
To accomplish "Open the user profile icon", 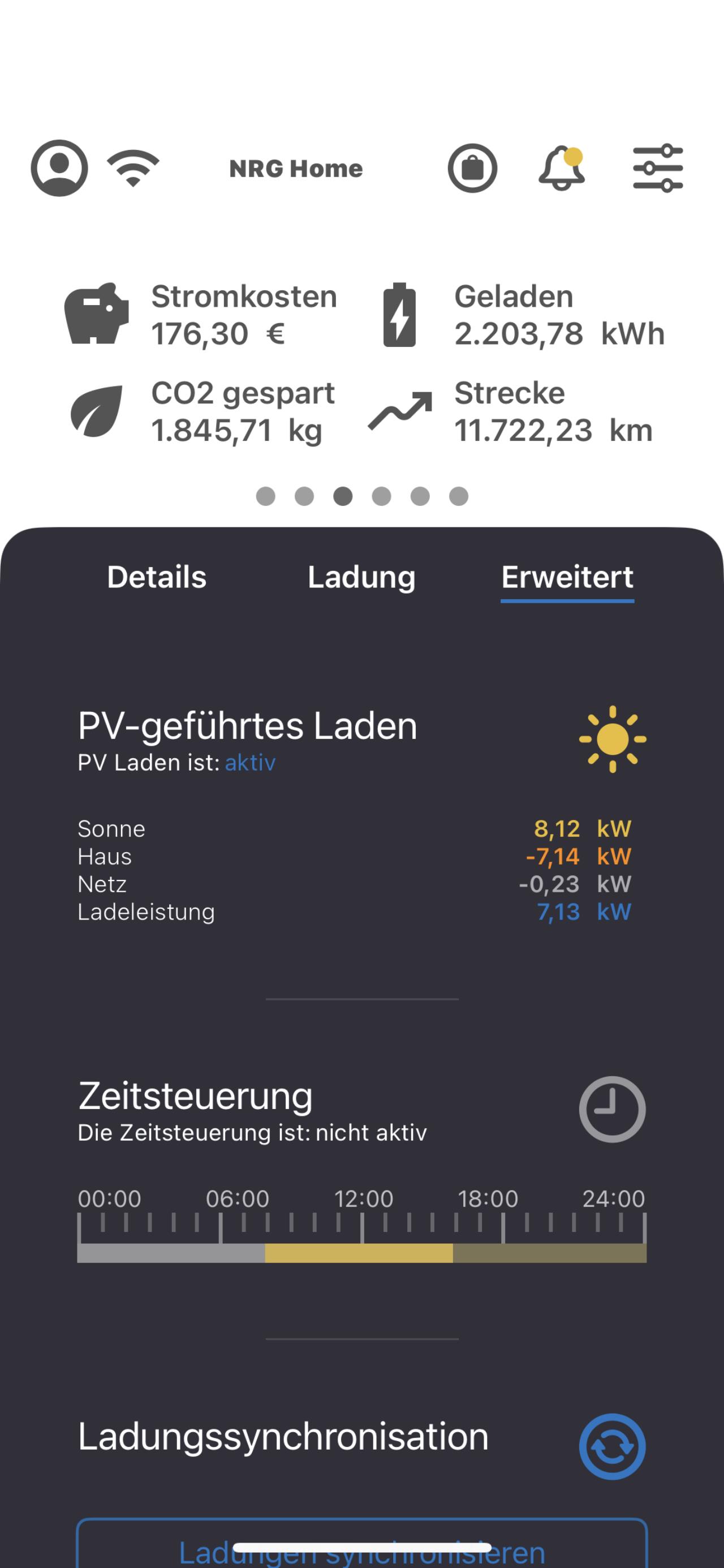I will [59, 168].
